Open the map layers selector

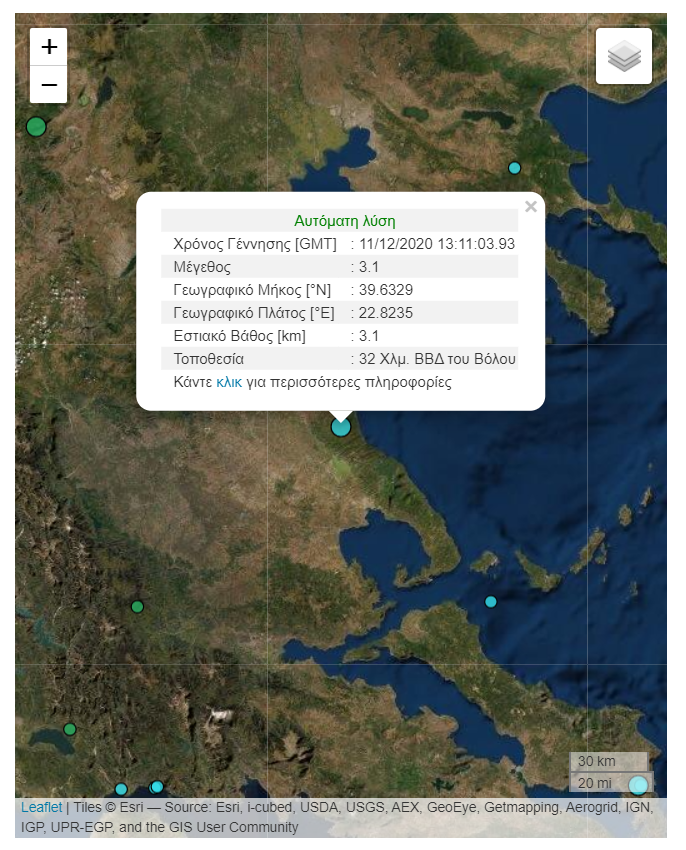pos(623,57)
